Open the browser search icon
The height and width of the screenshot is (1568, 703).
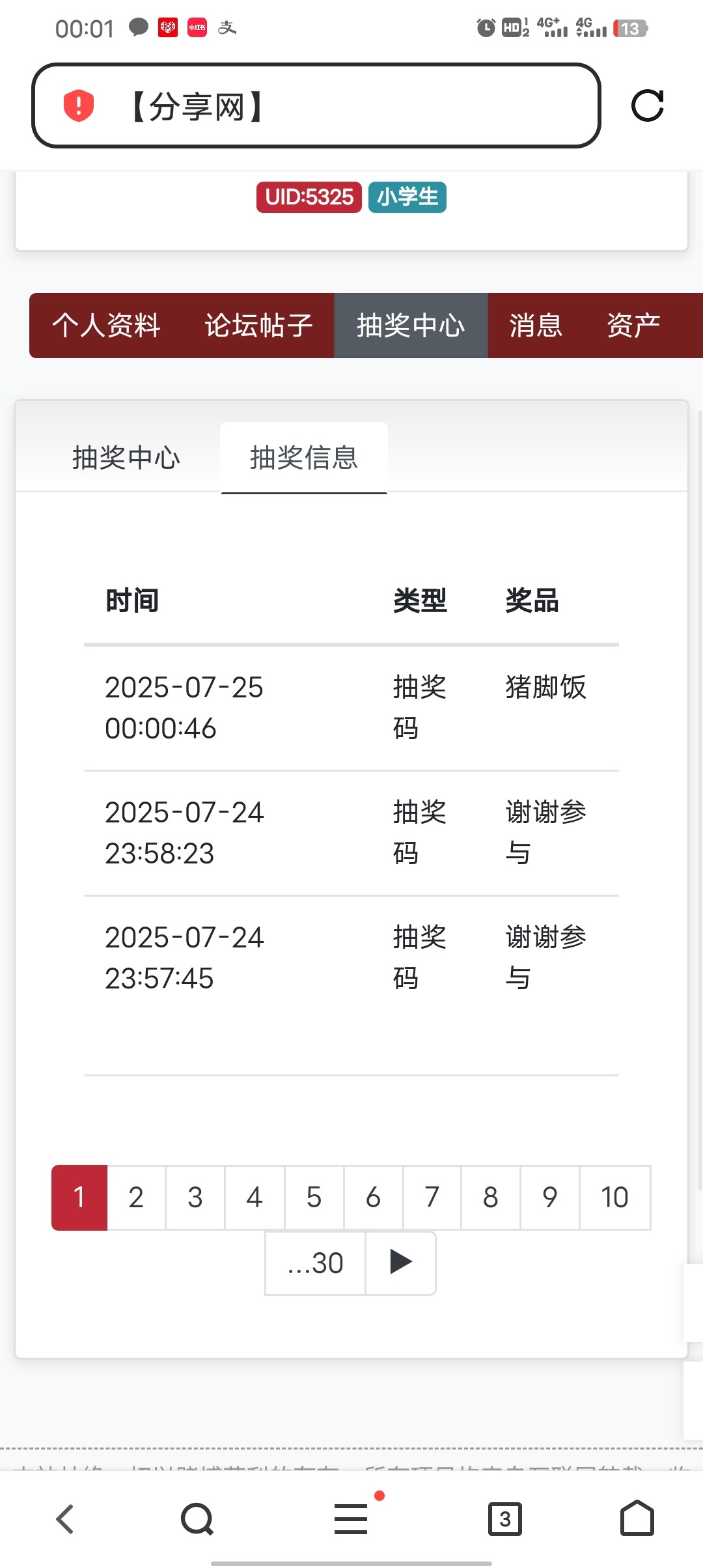[197, 1519]
